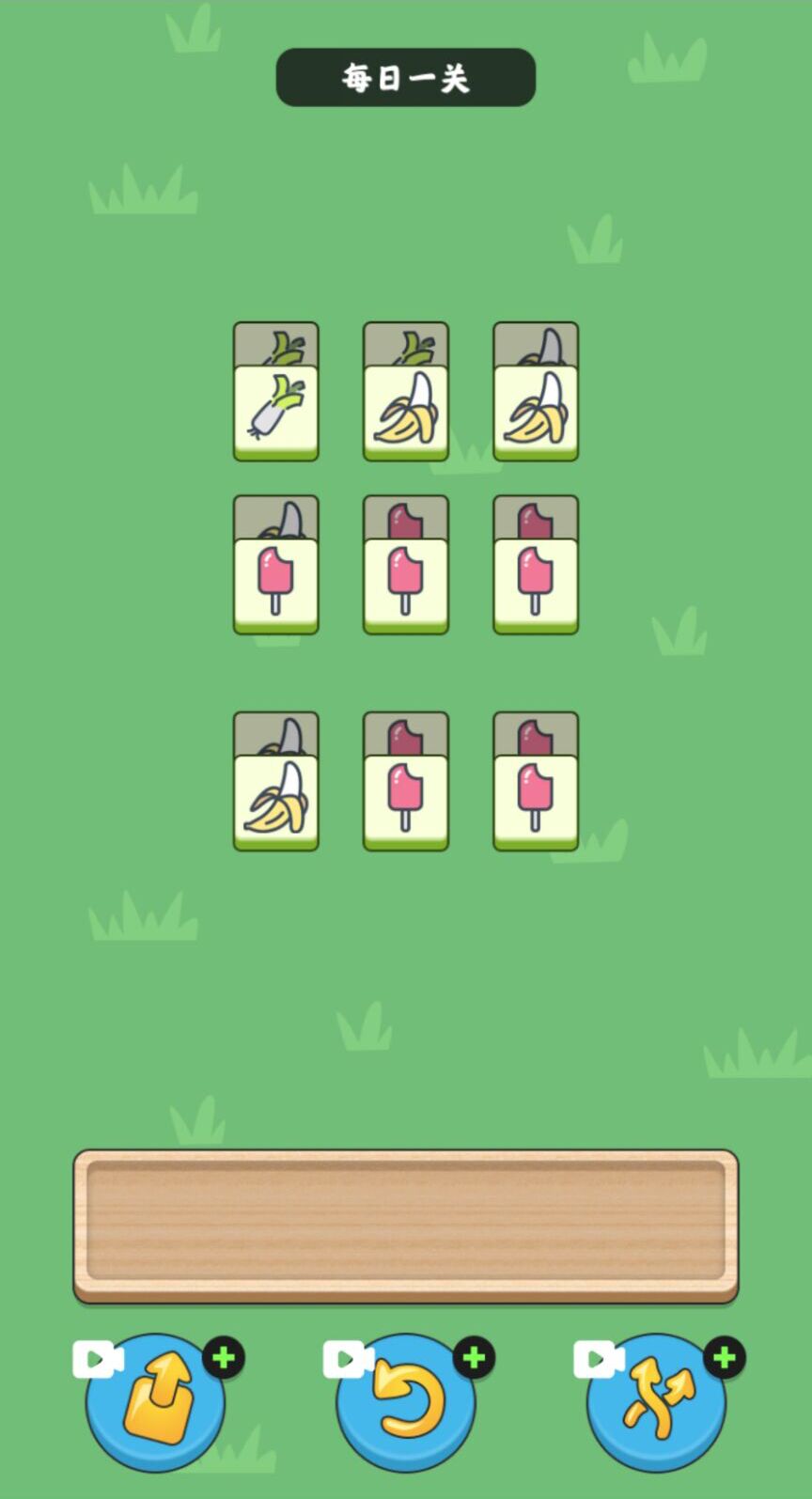Screen dimensions: 812x1499
Task: Tap the green scallion tile
Action: point(275,411)
